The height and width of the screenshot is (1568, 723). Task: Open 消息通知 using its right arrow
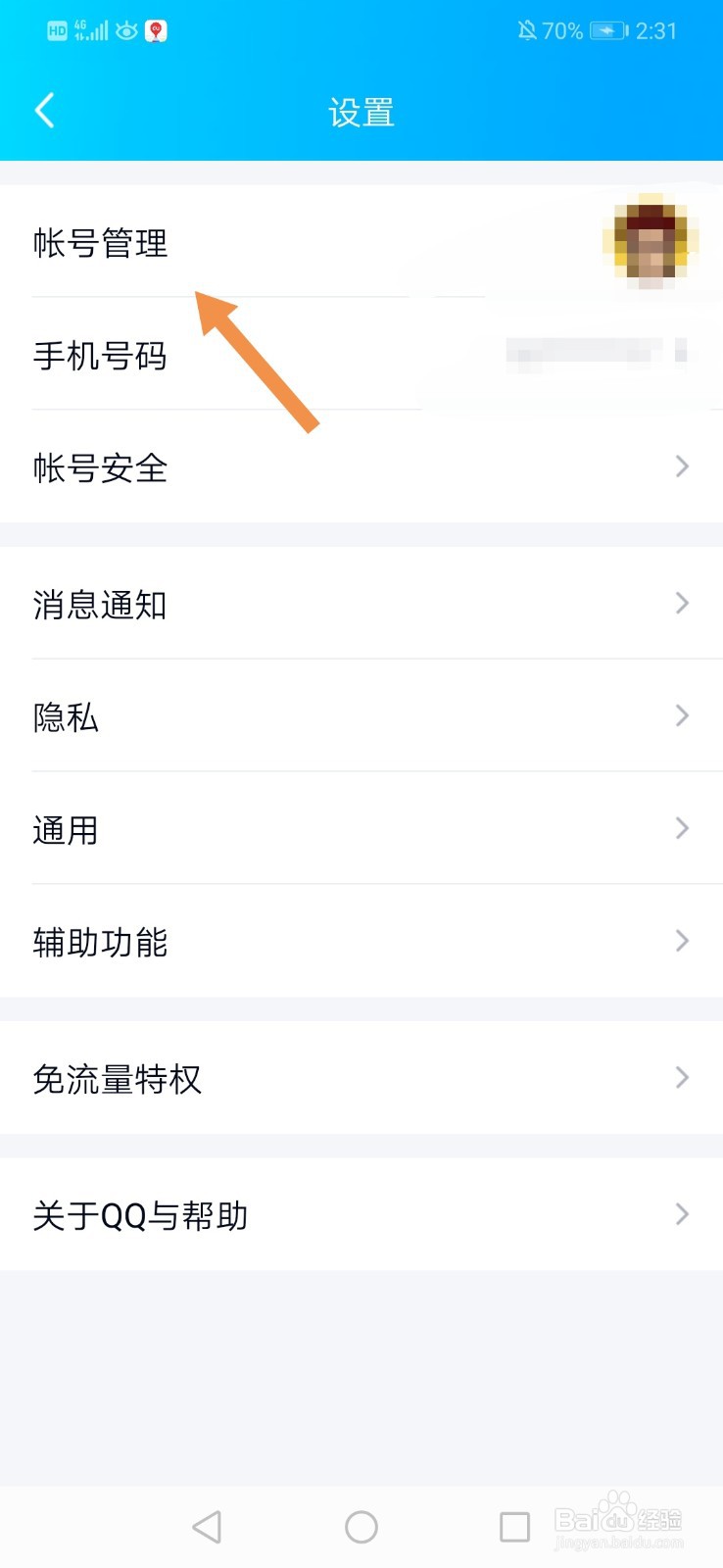click(682, 604)
